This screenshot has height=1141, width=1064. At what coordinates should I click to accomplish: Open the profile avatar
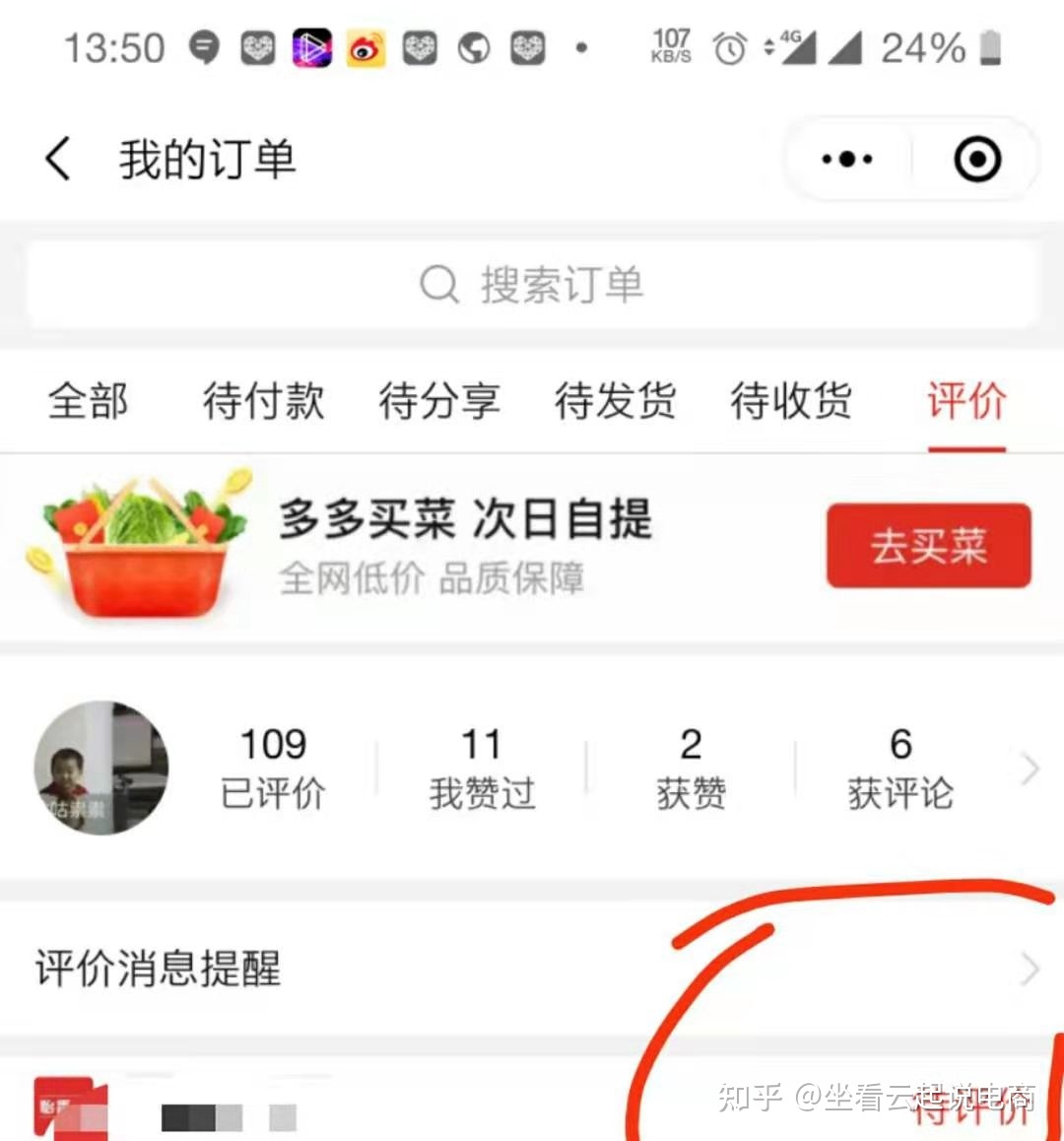pos(100,768)
